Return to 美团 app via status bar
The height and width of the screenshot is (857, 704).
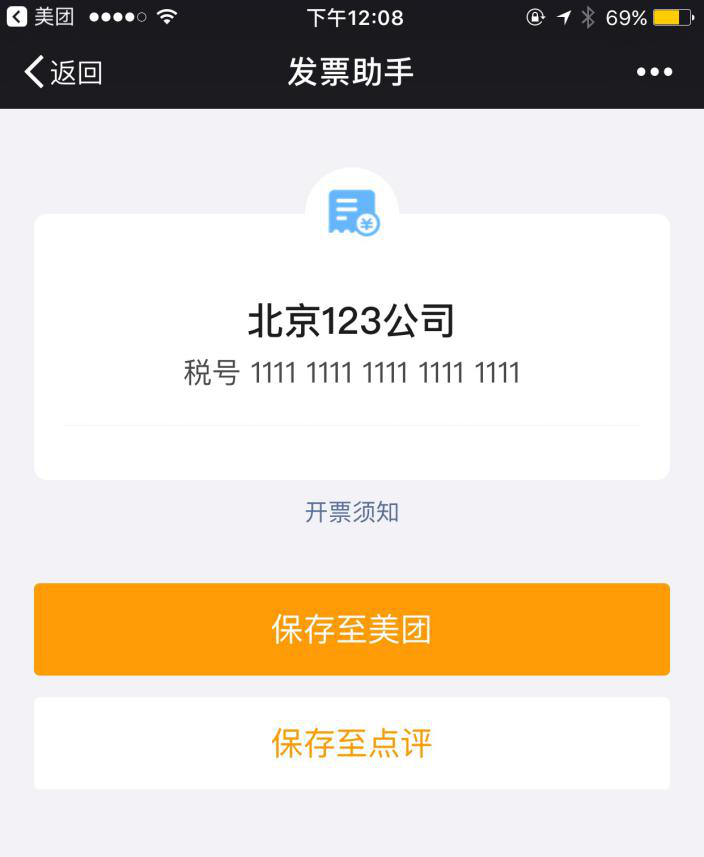click(x=41, y=17)
